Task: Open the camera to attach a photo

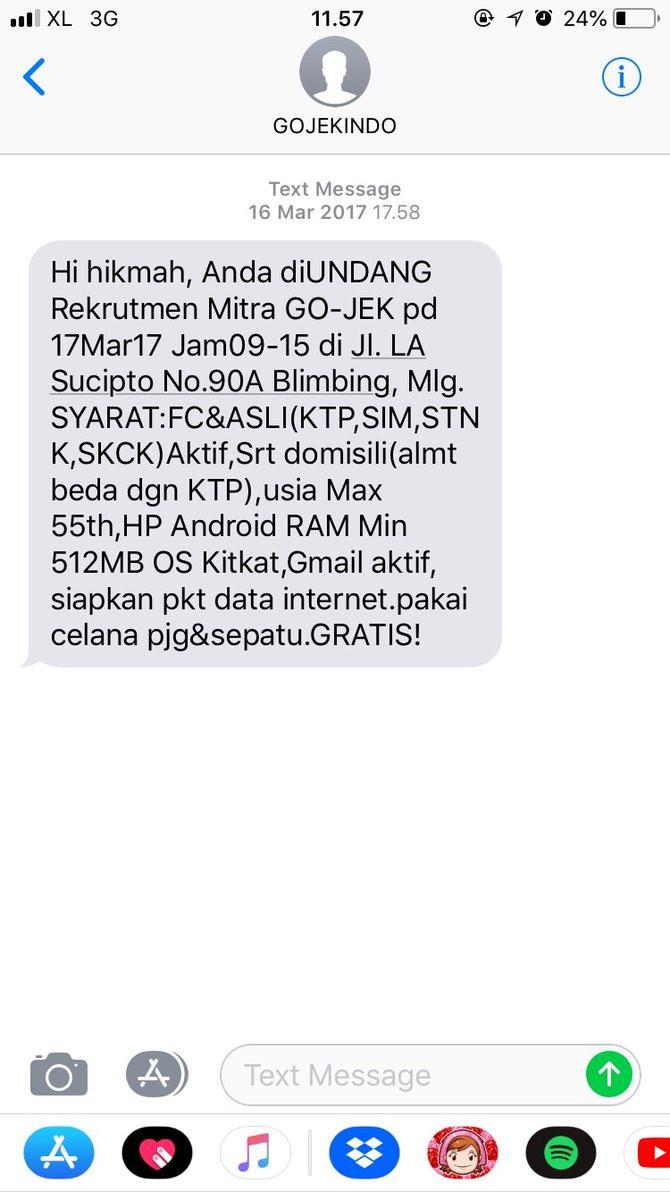Action: (x=59, y=1075)
